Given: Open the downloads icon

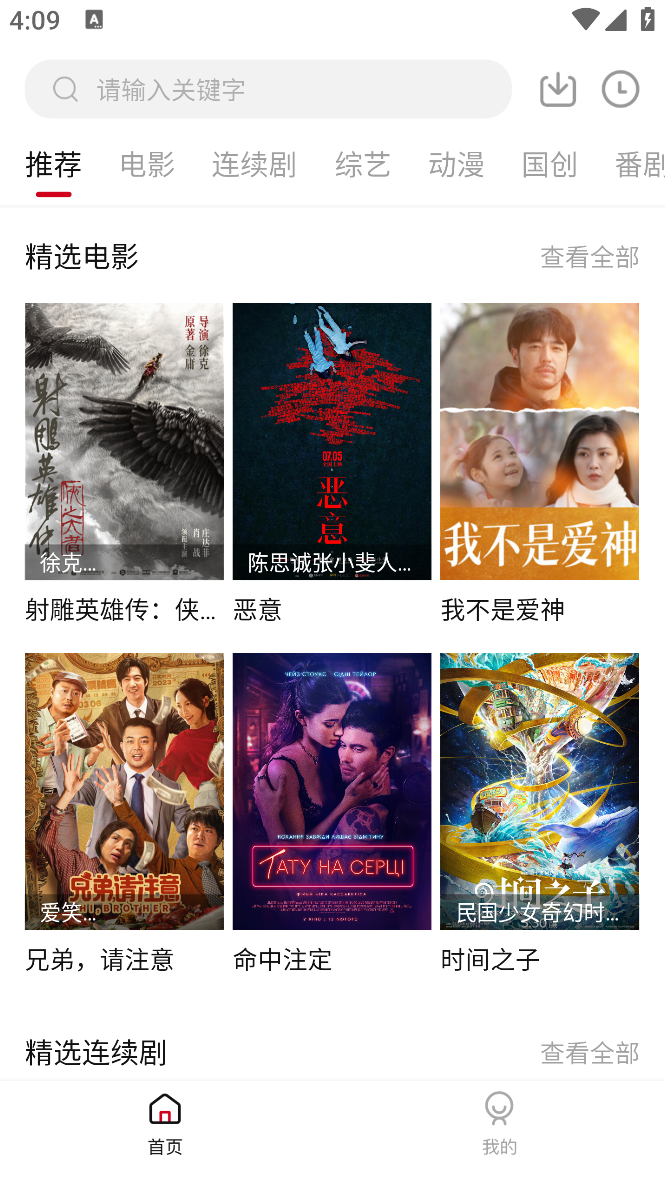Looking at the screenshot, I should (558, 89).
